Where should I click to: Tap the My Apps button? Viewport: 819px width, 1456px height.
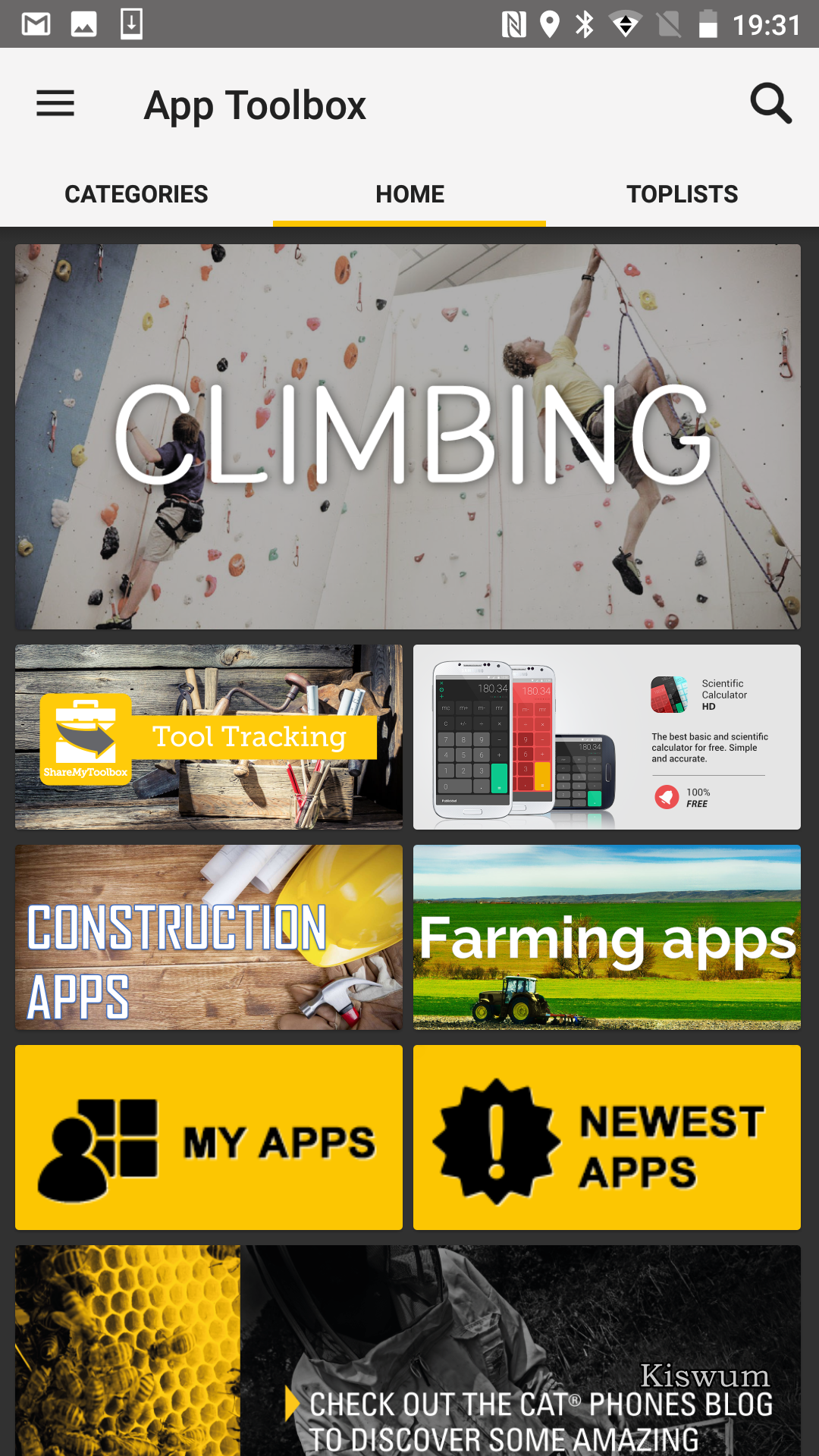click(x=209, y=1137)
